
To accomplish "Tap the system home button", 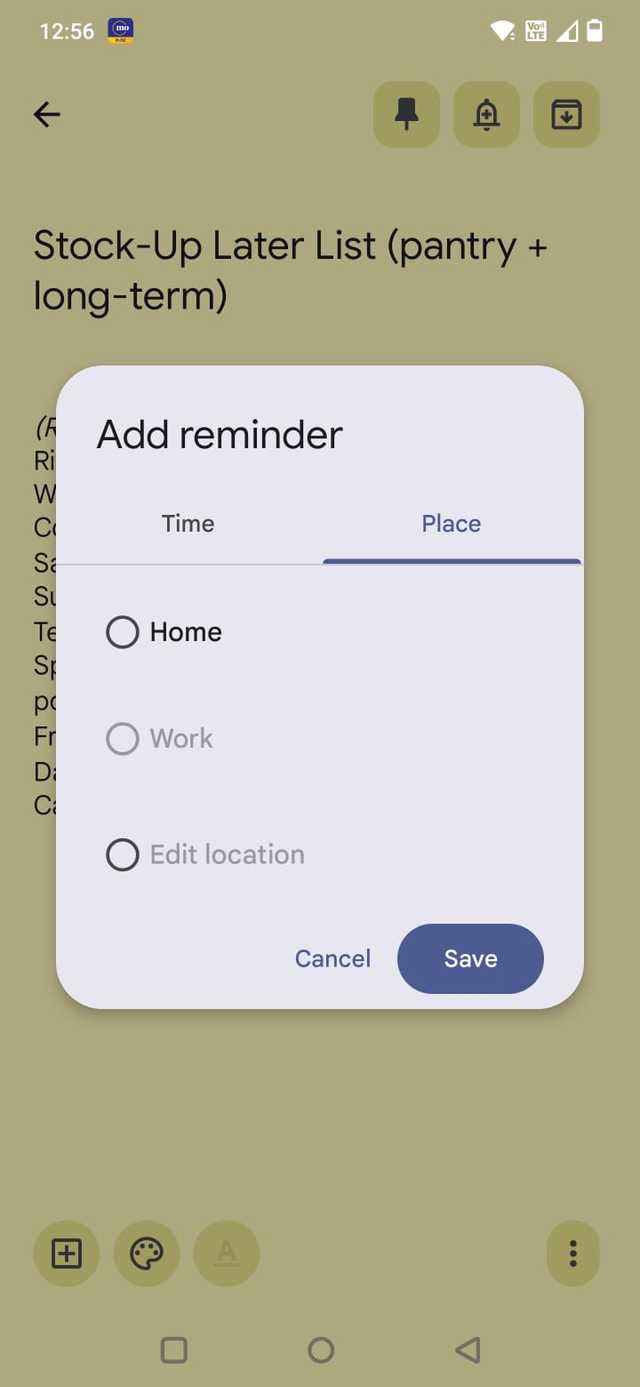I will (321, 1350).
